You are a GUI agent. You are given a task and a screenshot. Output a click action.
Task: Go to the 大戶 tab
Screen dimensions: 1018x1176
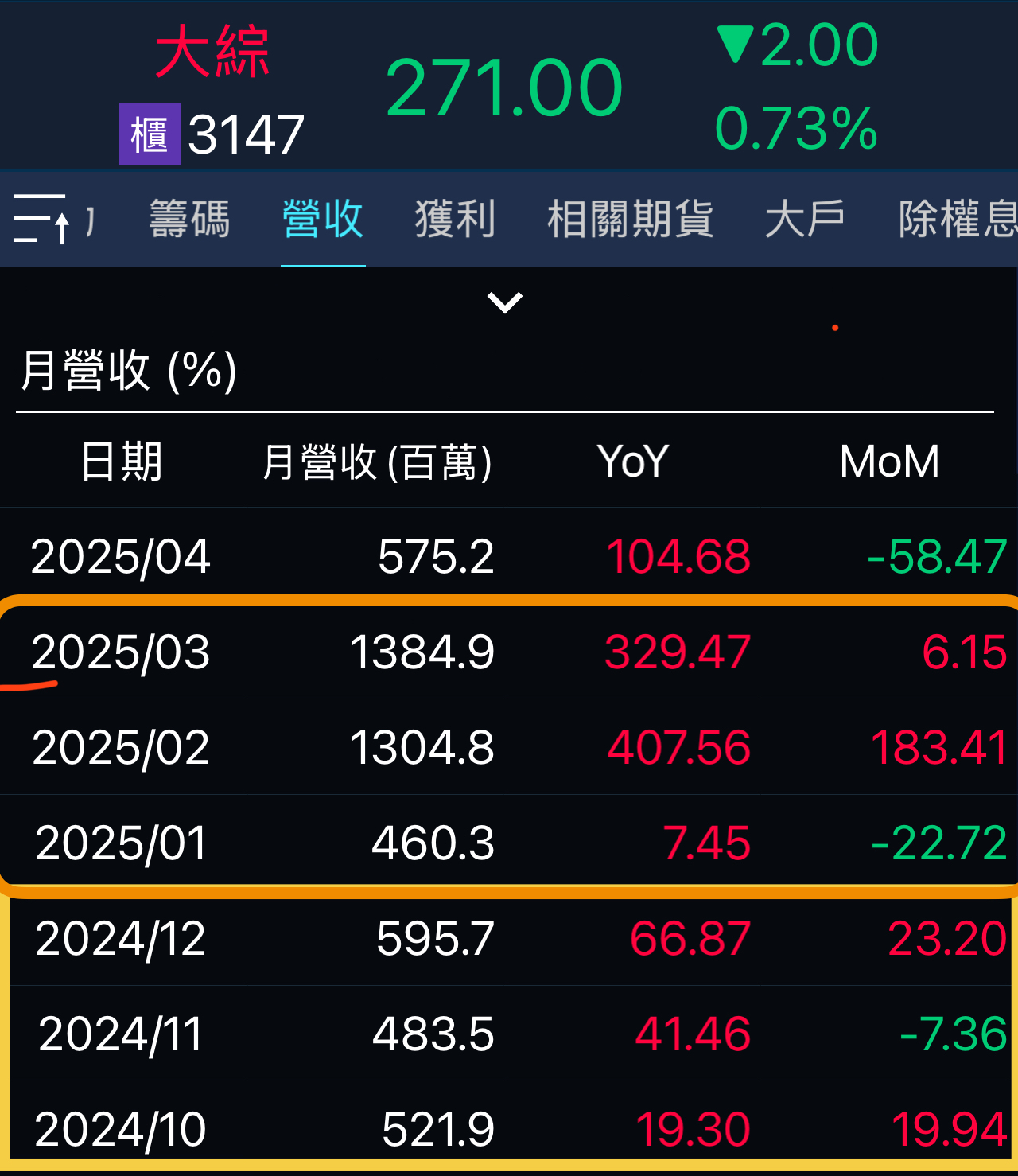coord(805,219)
